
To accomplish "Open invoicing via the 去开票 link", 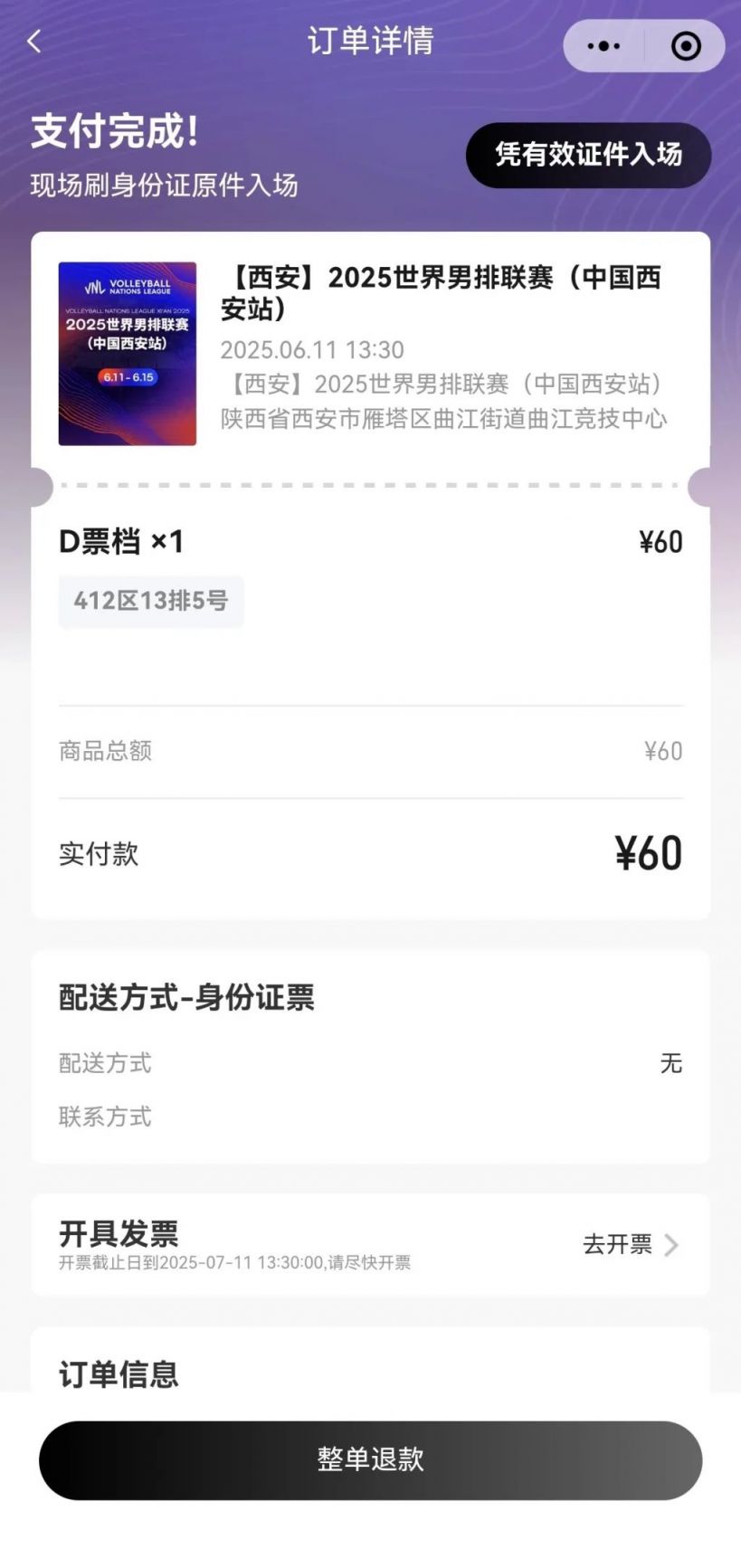I will (617, 1246).
